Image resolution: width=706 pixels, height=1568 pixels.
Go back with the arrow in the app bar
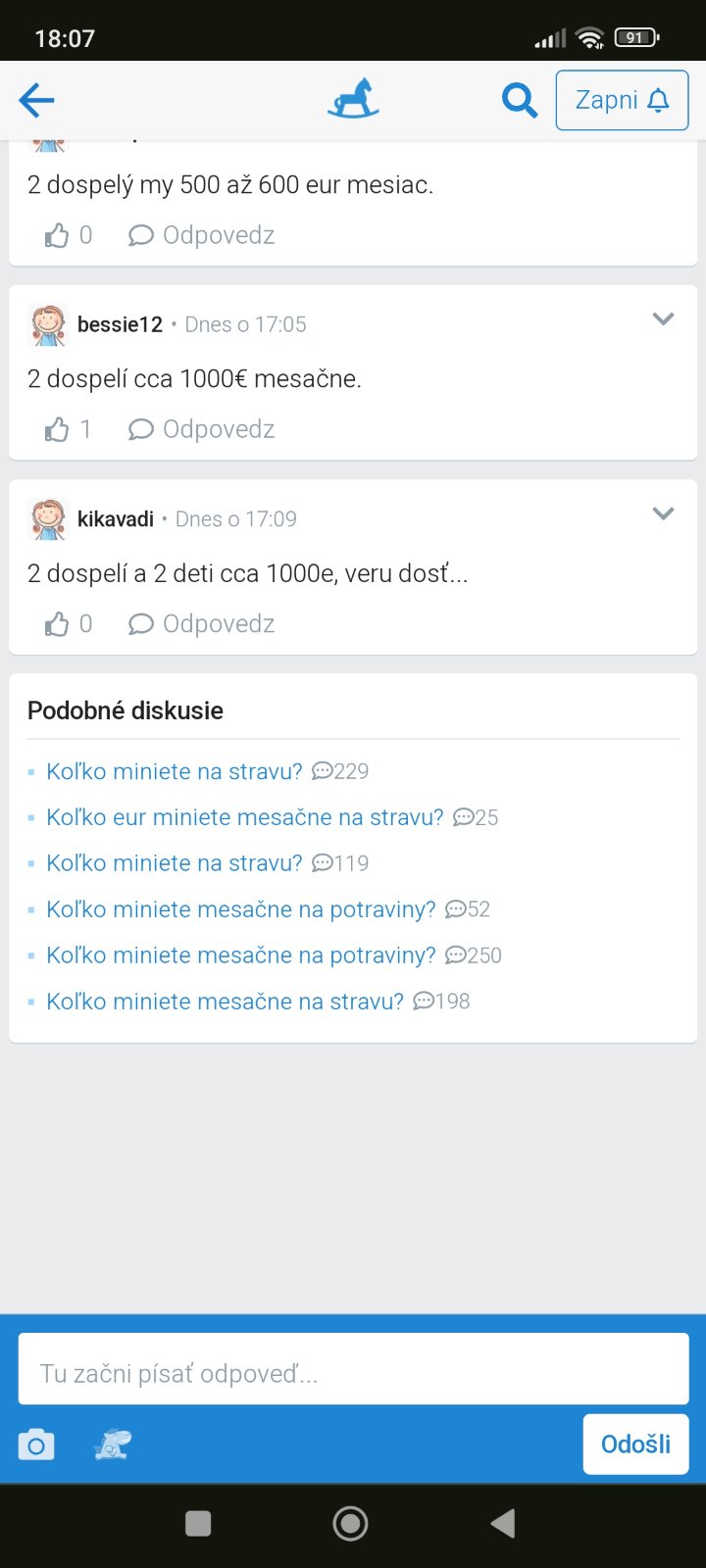[x=37, y=100]
